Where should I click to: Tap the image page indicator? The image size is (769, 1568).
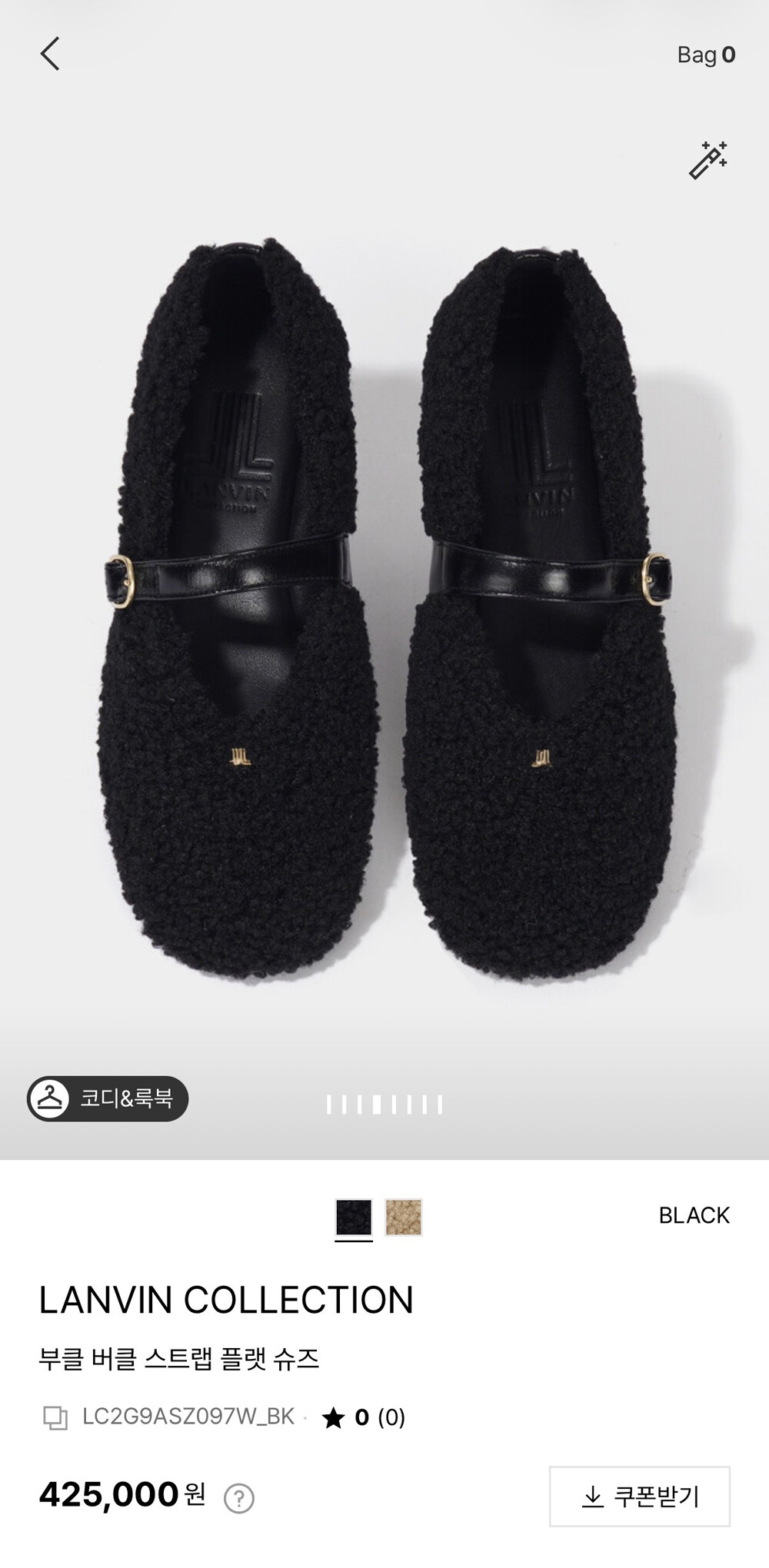click(x=384, y=1105)
